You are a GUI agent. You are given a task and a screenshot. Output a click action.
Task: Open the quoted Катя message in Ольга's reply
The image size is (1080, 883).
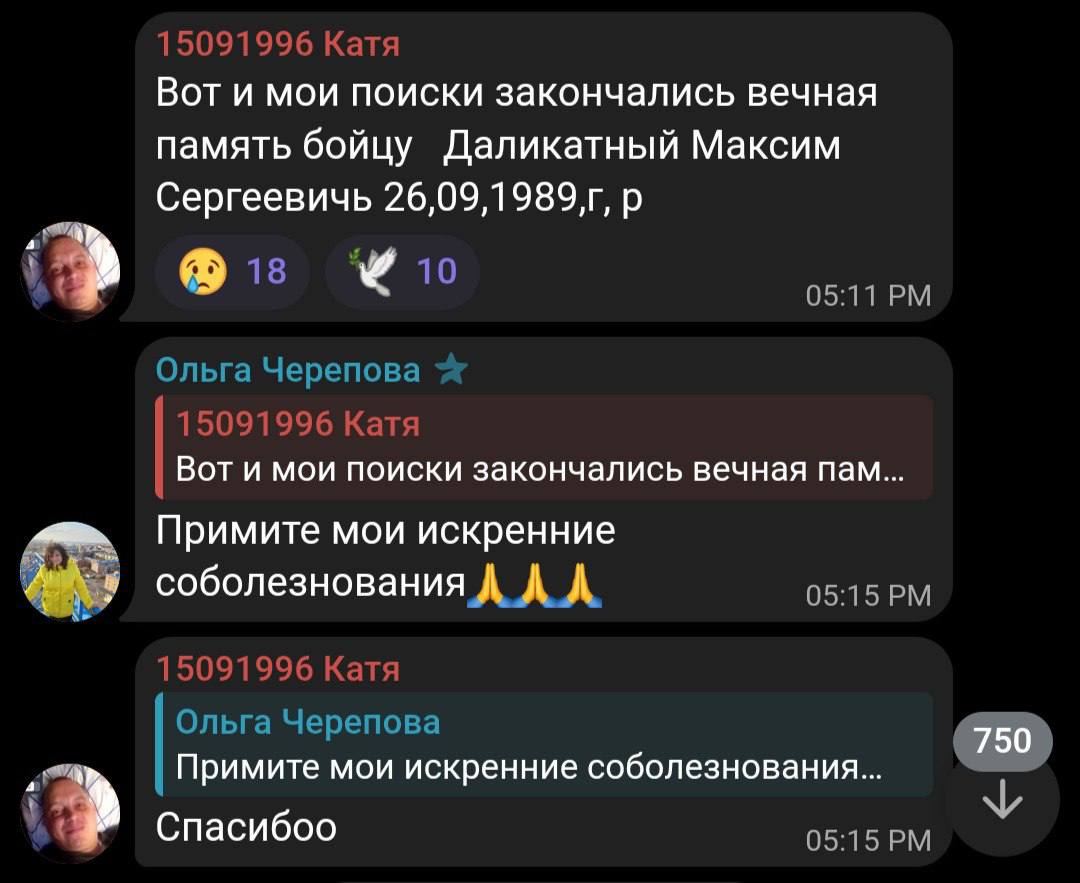coord(544,447)
